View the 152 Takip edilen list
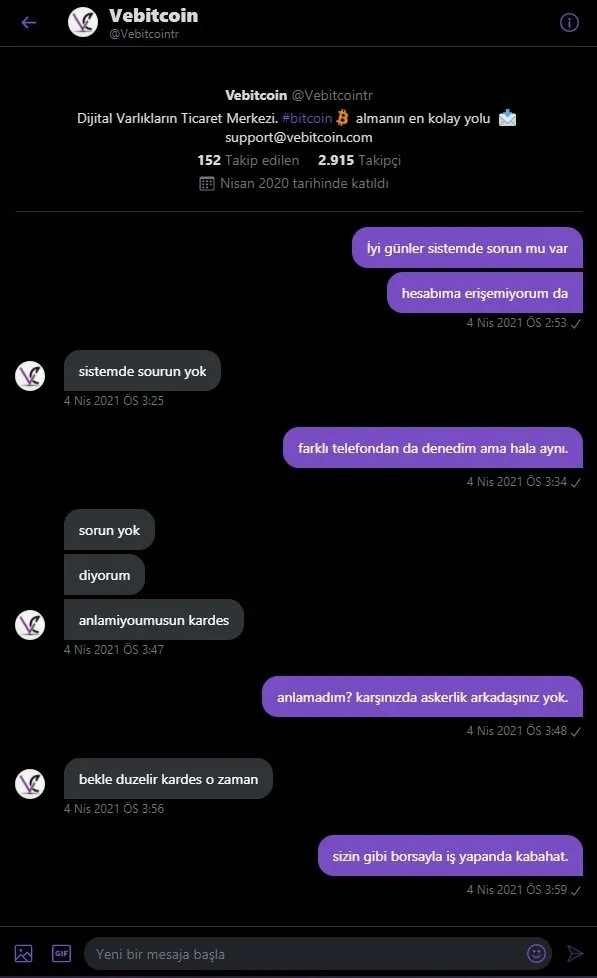This screenshot has height=978, width=597. point(248,160)
